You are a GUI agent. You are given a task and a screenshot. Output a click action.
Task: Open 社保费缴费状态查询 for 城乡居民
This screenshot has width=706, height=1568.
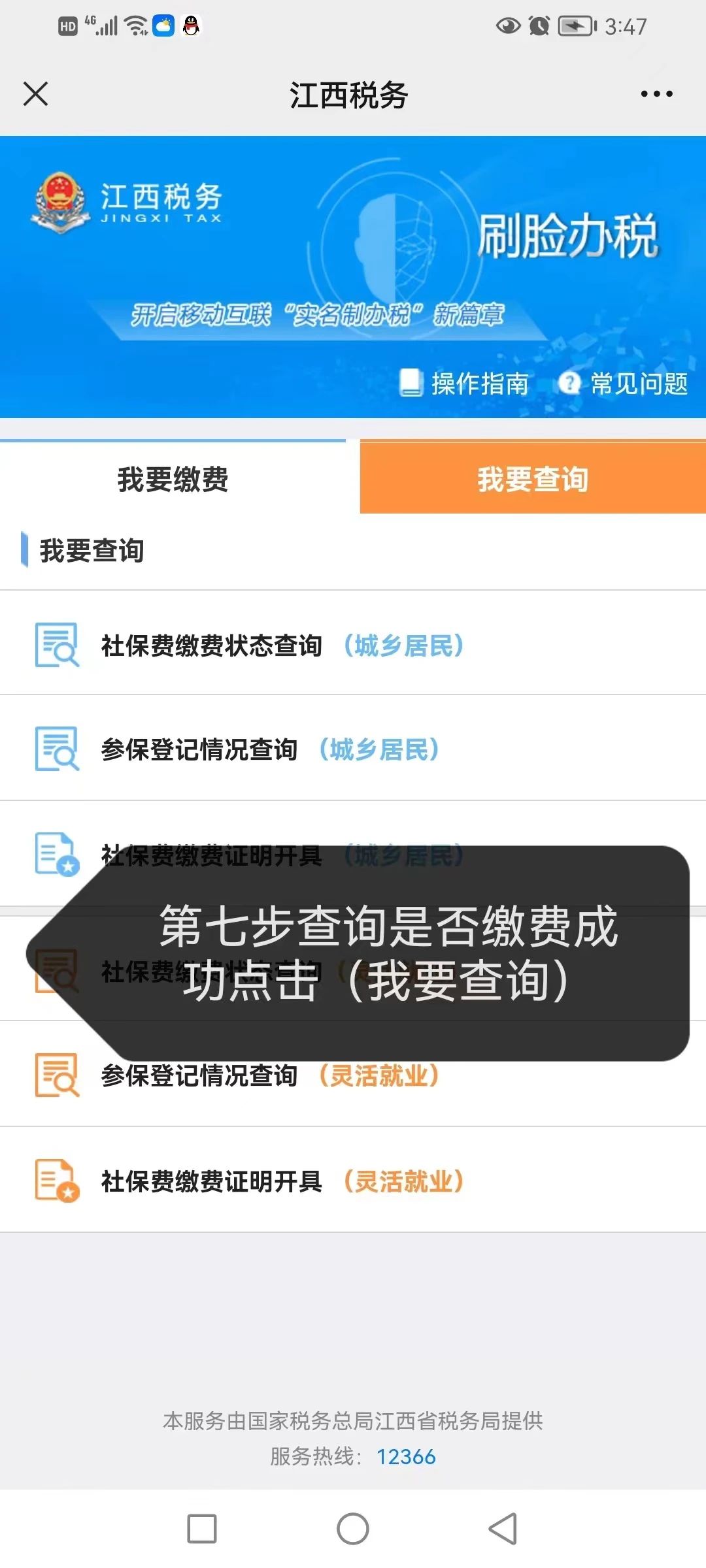point(281,645)
